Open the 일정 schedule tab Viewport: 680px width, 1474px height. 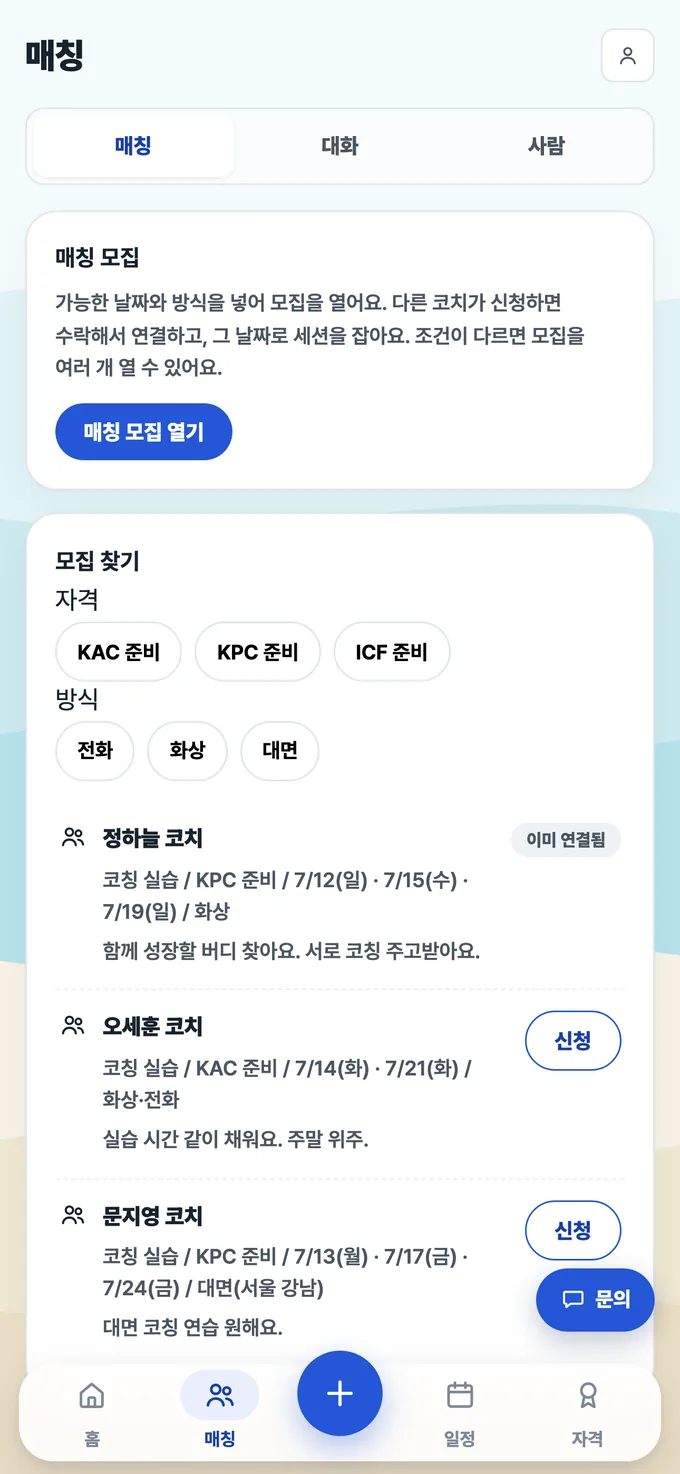click(459, 1414)
